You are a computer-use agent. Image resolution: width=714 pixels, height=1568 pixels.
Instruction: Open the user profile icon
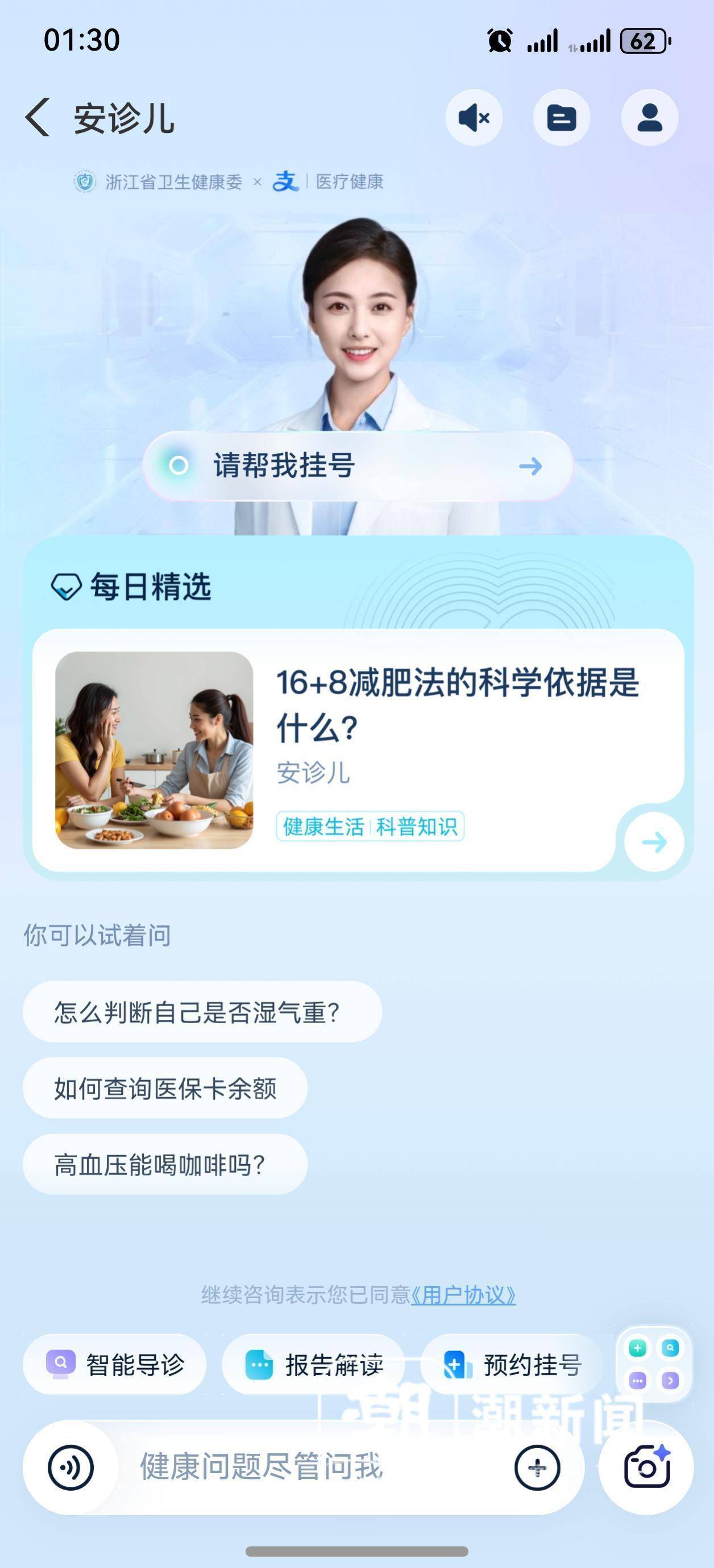(649, 118)
